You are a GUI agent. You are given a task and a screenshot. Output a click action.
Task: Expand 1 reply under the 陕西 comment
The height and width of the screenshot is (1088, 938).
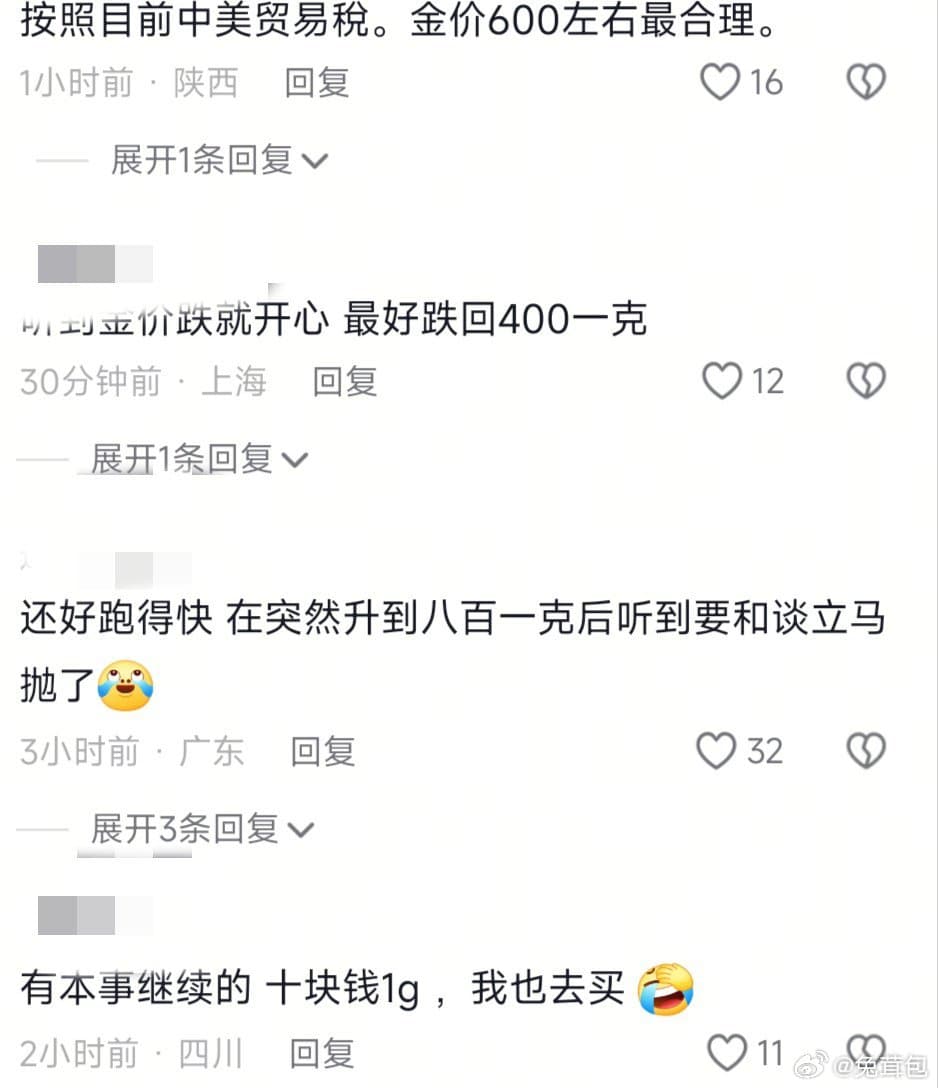[218, 160]
